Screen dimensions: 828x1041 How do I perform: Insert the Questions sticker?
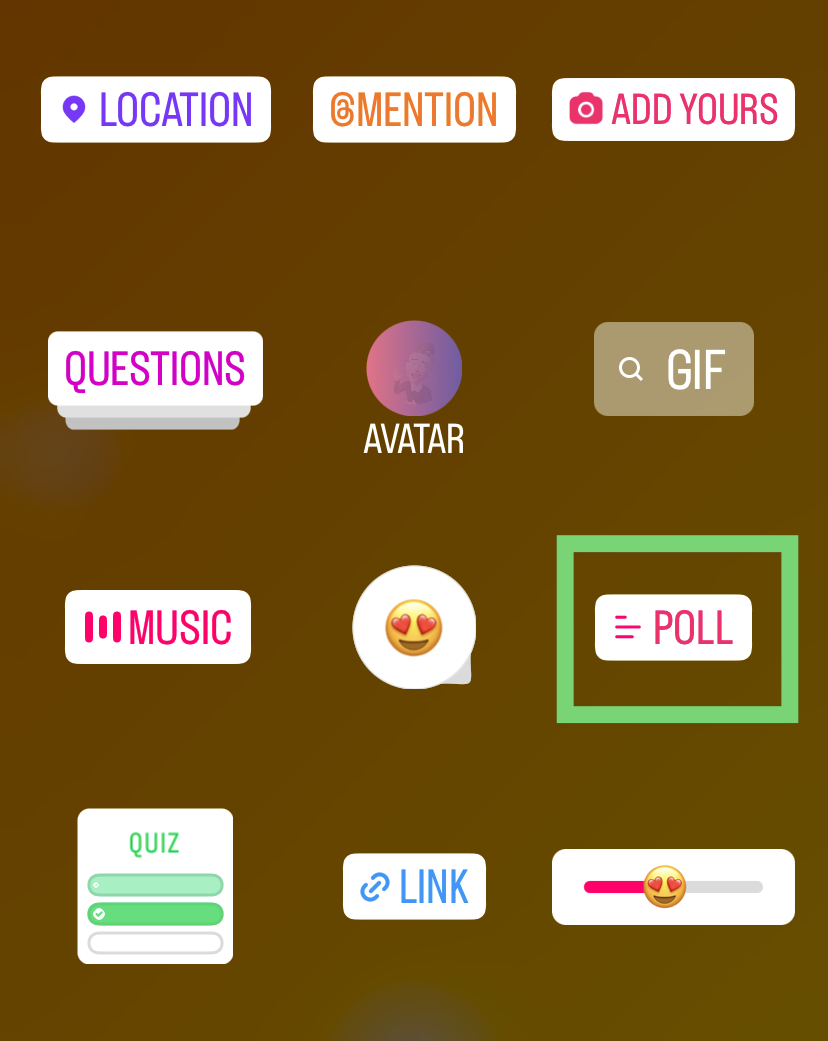pyautogui.click(x=155, y=369)
